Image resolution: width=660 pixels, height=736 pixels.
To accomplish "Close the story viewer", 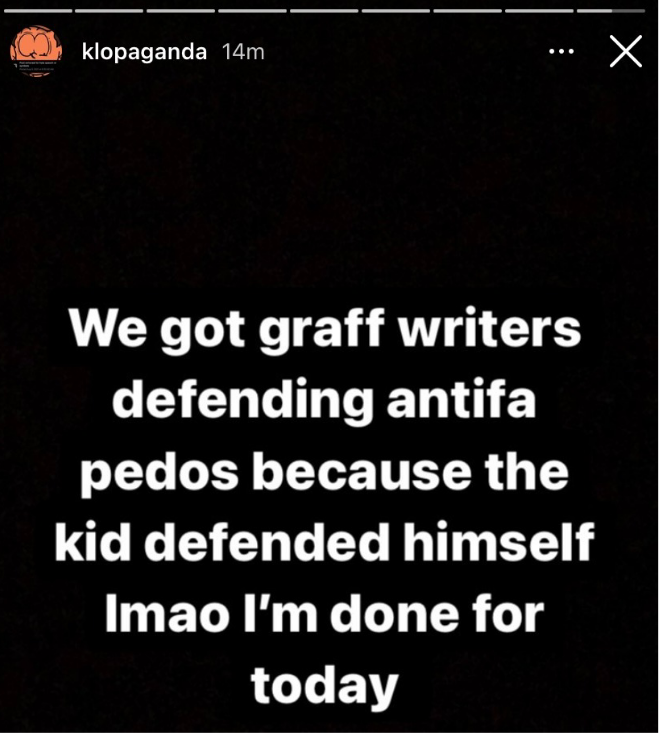I will pos(625,51).
